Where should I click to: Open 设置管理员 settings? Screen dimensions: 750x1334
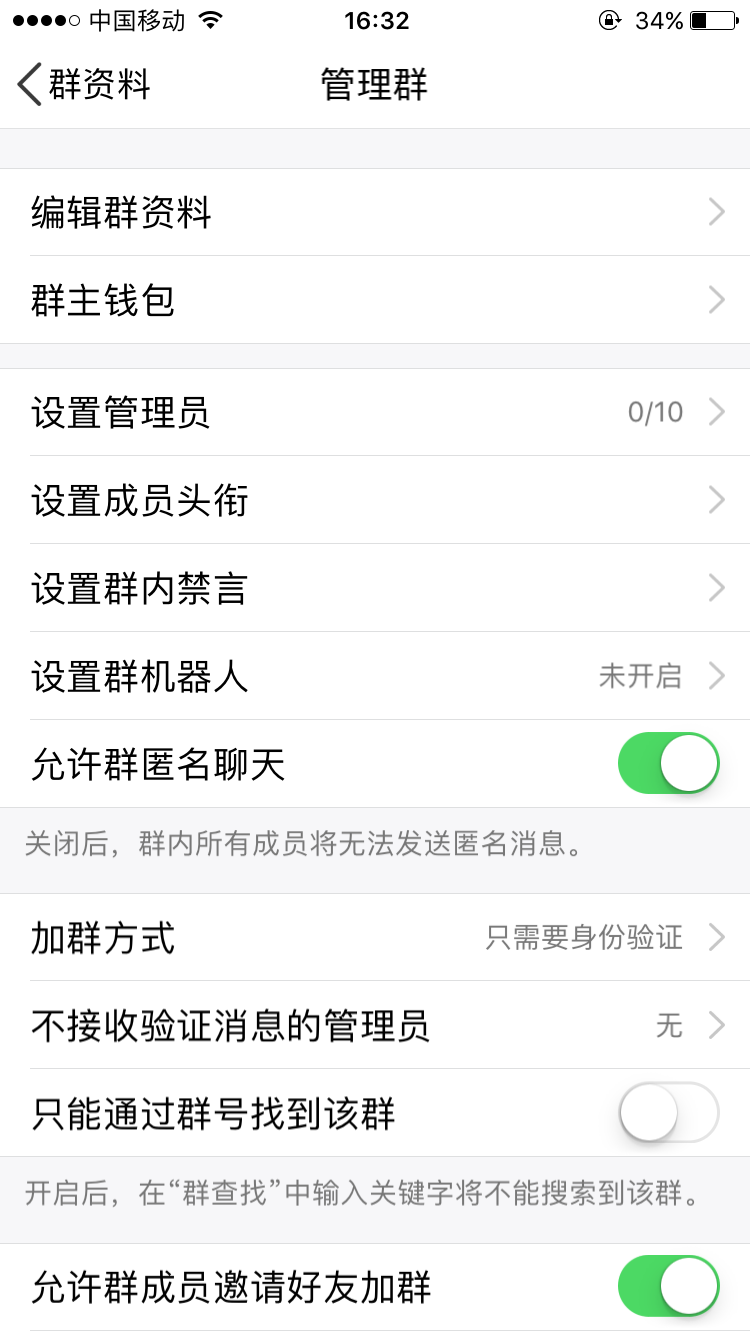coord(375,412)
